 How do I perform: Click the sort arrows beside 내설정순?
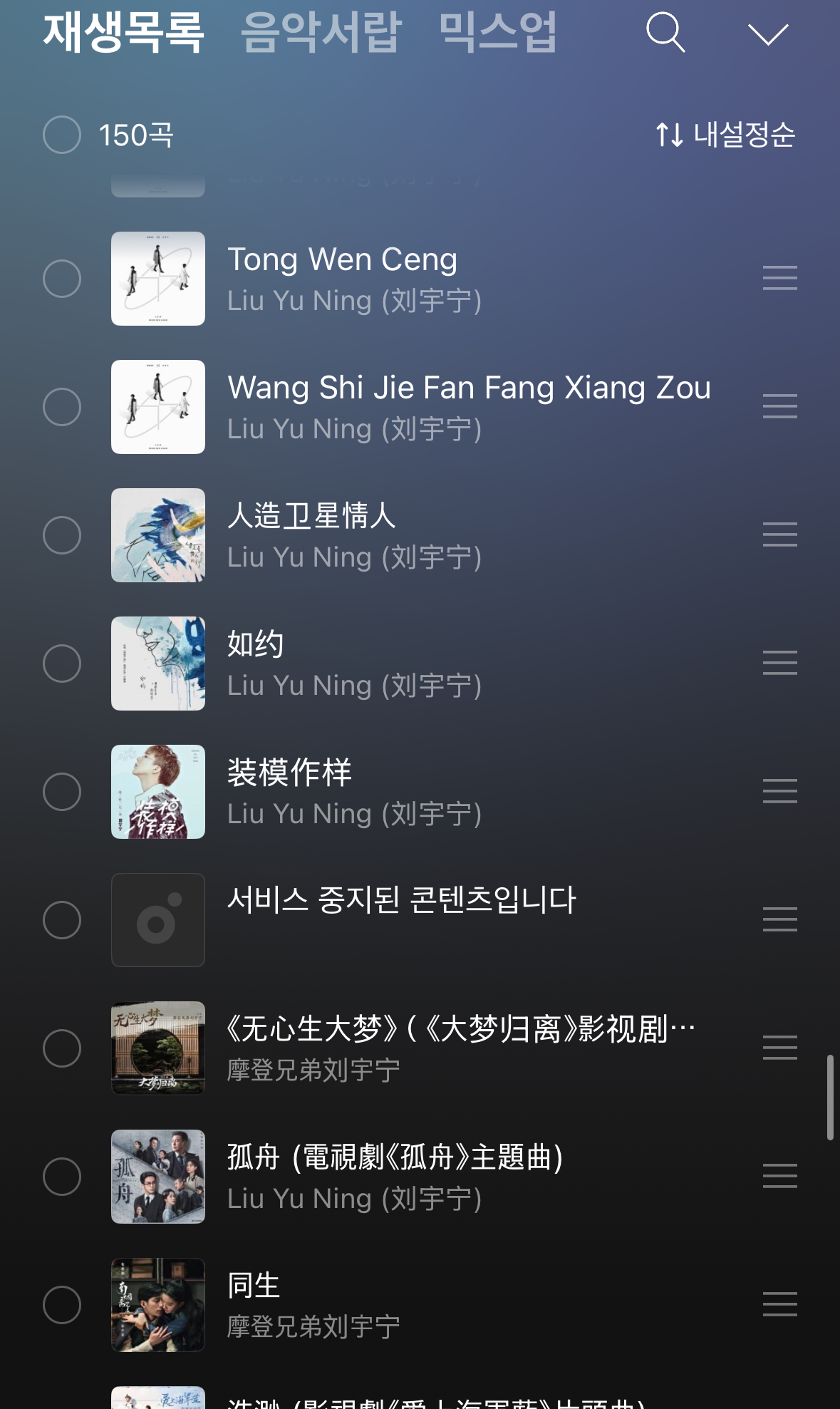coord(668,135)
